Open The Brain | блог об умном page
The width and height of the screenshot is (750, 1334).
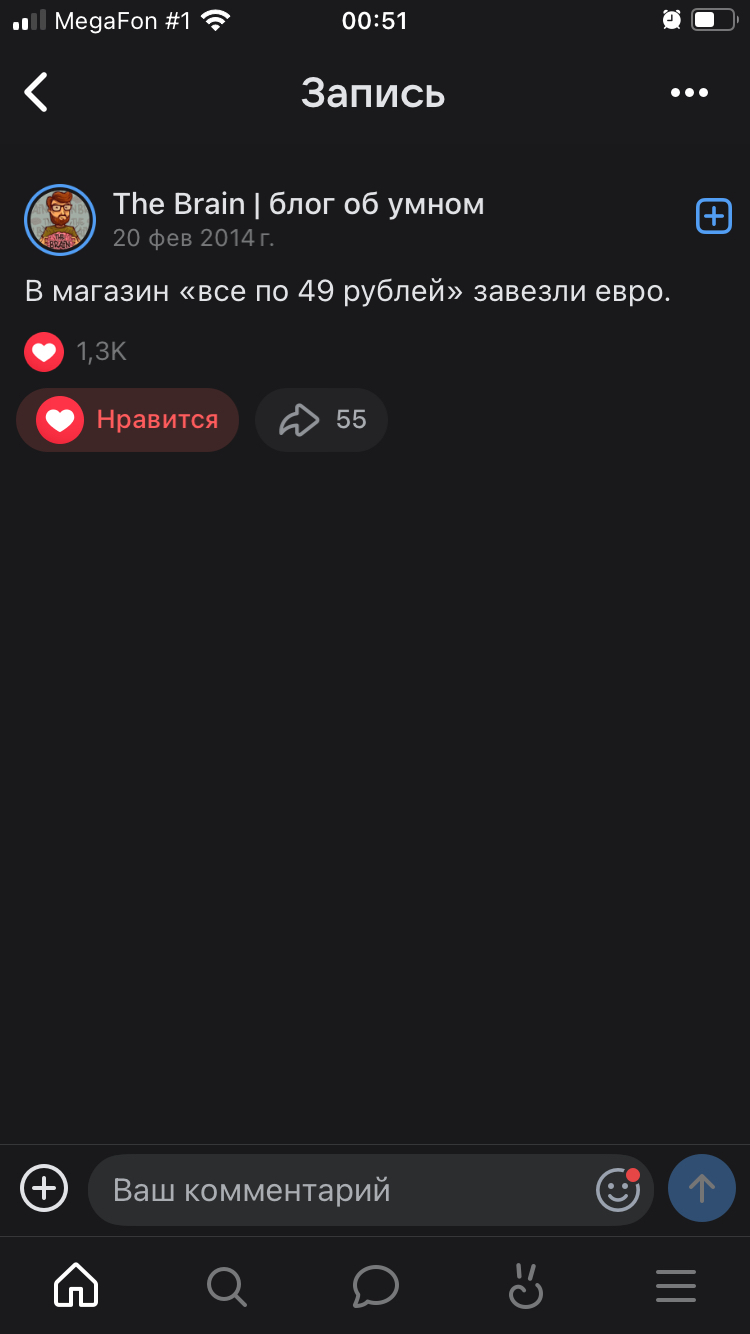coord(298,204)
